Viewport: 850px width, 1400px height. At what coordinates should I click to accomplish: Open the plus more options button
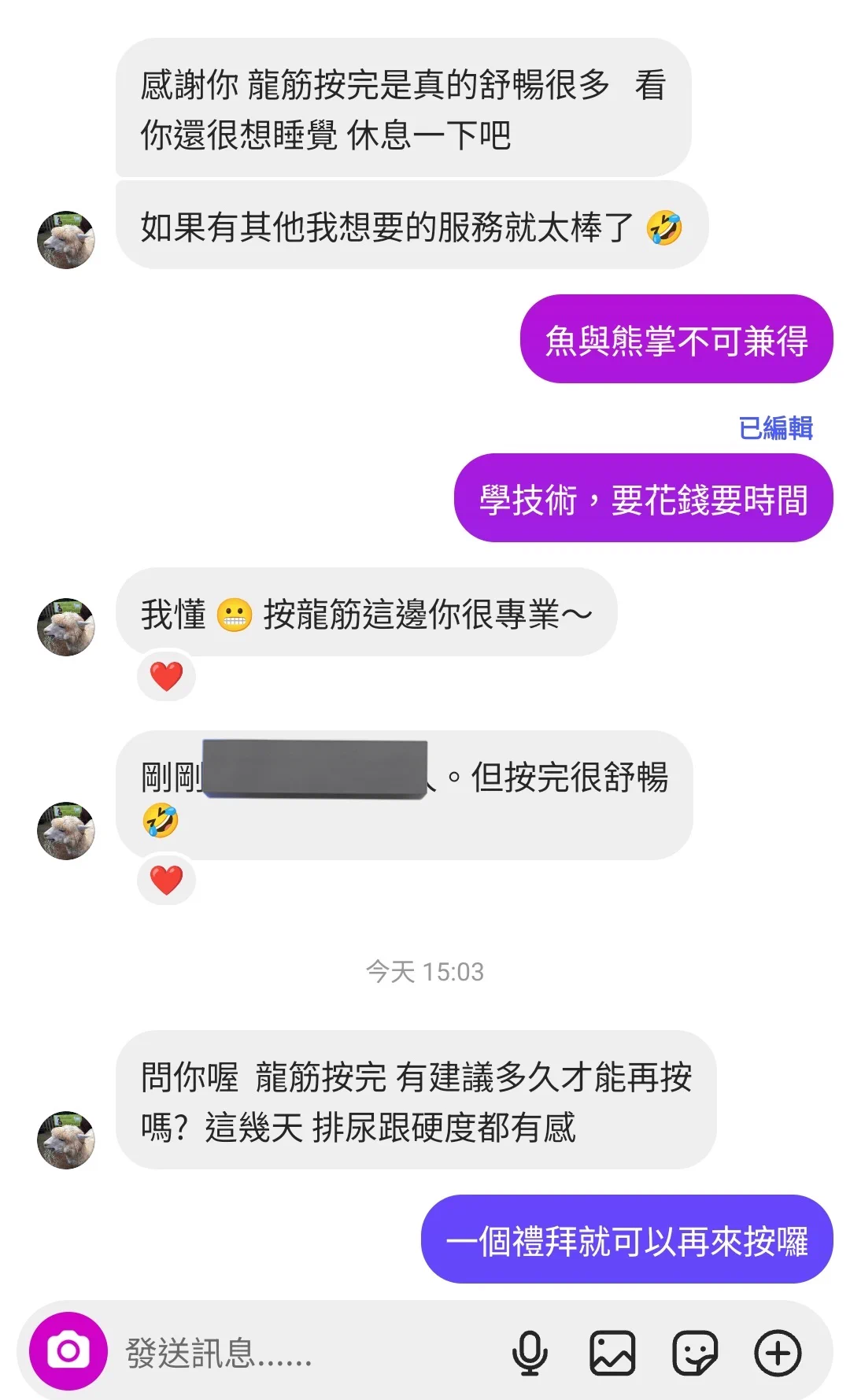point(778,1353)
